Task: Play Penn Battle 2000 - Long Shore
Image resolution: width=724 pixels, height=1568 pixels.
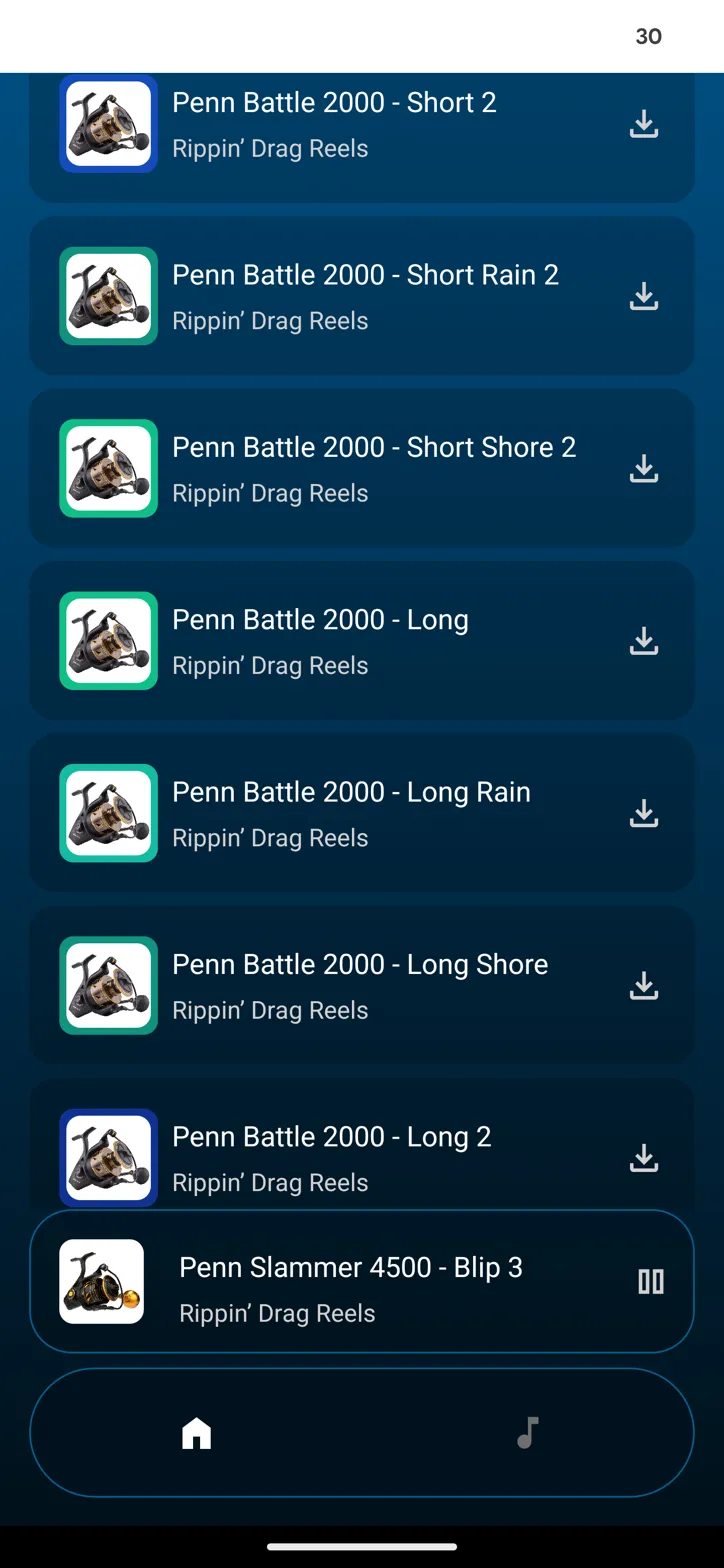Action: tap(360, 985)
